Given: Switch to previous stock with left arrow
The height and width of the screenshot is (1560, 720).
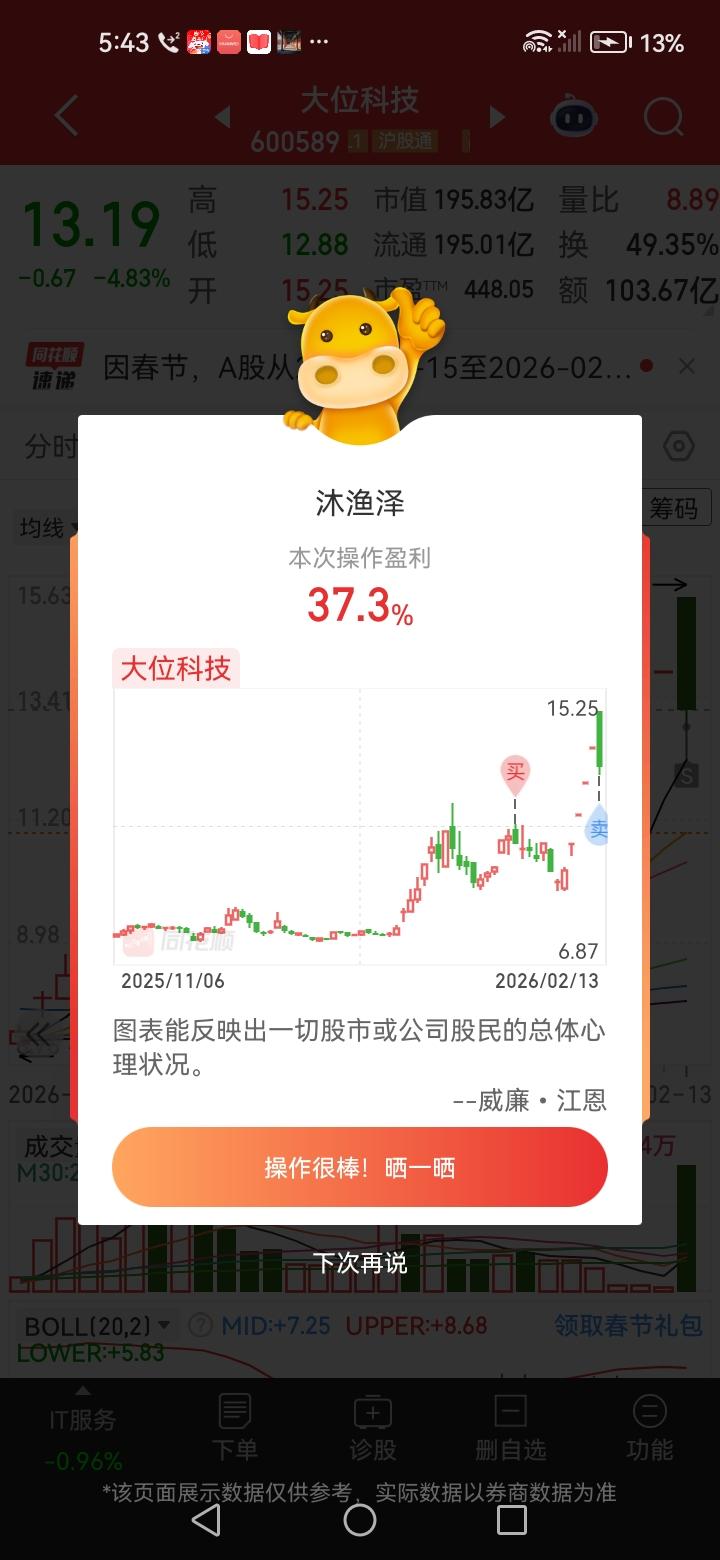Looking at the screenshot, I should click(x=222, y=116).
